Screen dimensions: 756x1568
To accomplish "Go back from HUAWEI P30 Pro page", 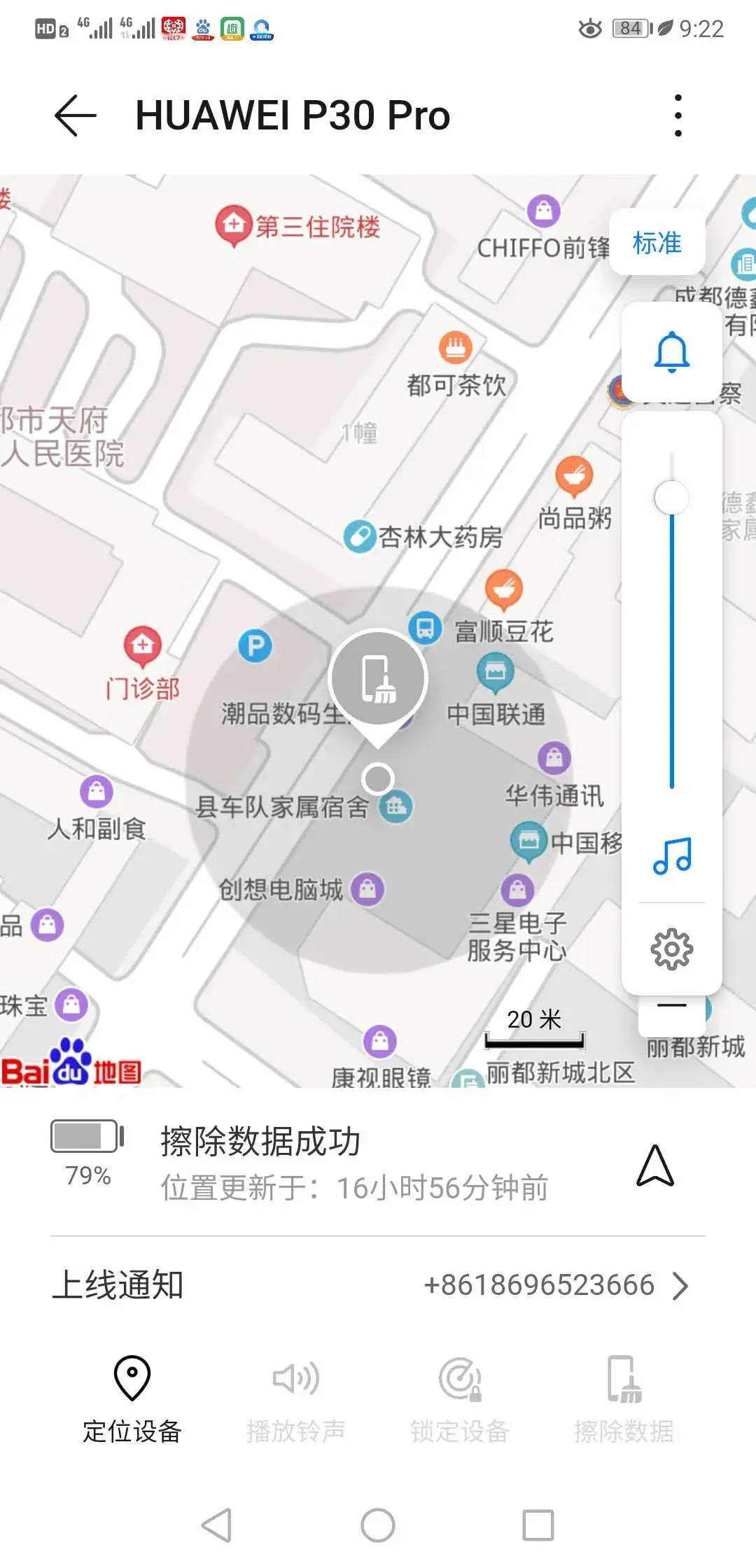I will pyautogui.click(x=75, y=115).
